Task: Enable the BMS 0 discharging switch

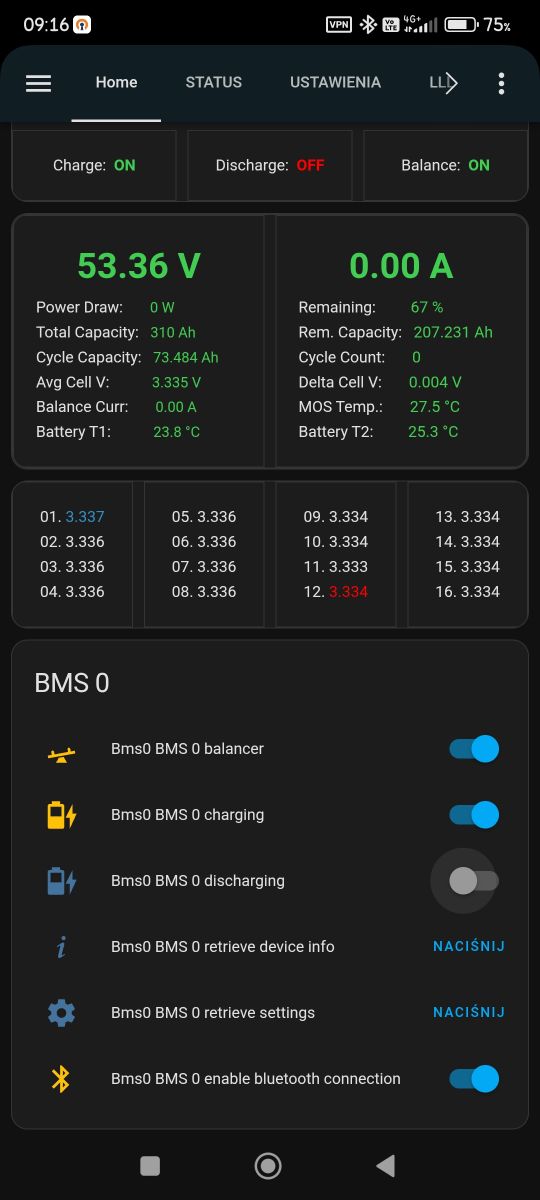Action: [x=474, y=881]
